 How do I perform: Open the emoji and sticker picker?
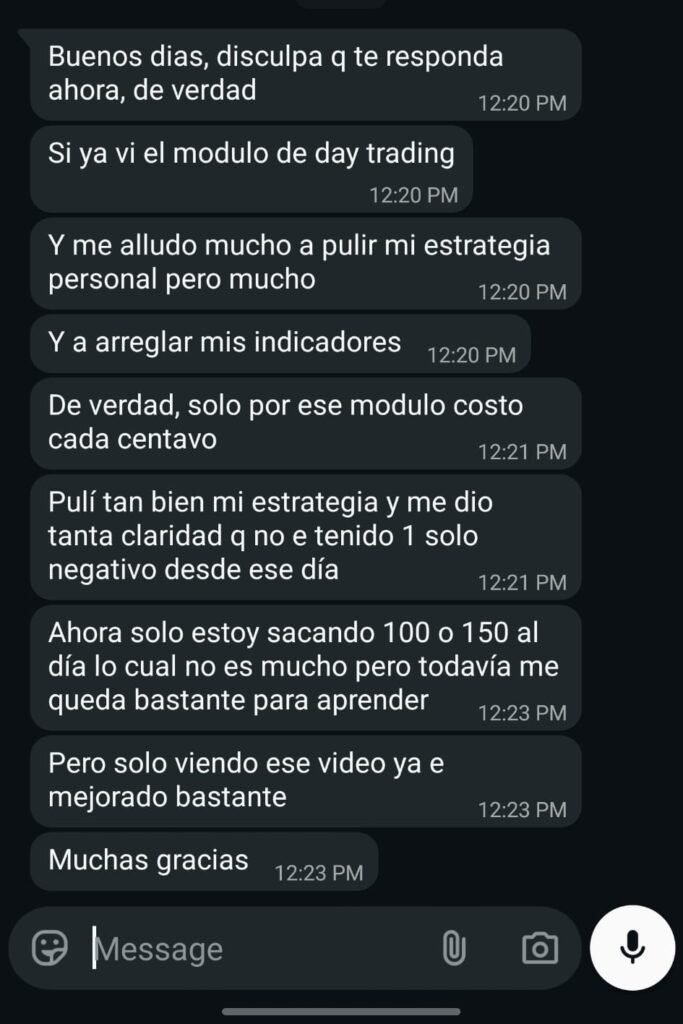click(49, 948)
